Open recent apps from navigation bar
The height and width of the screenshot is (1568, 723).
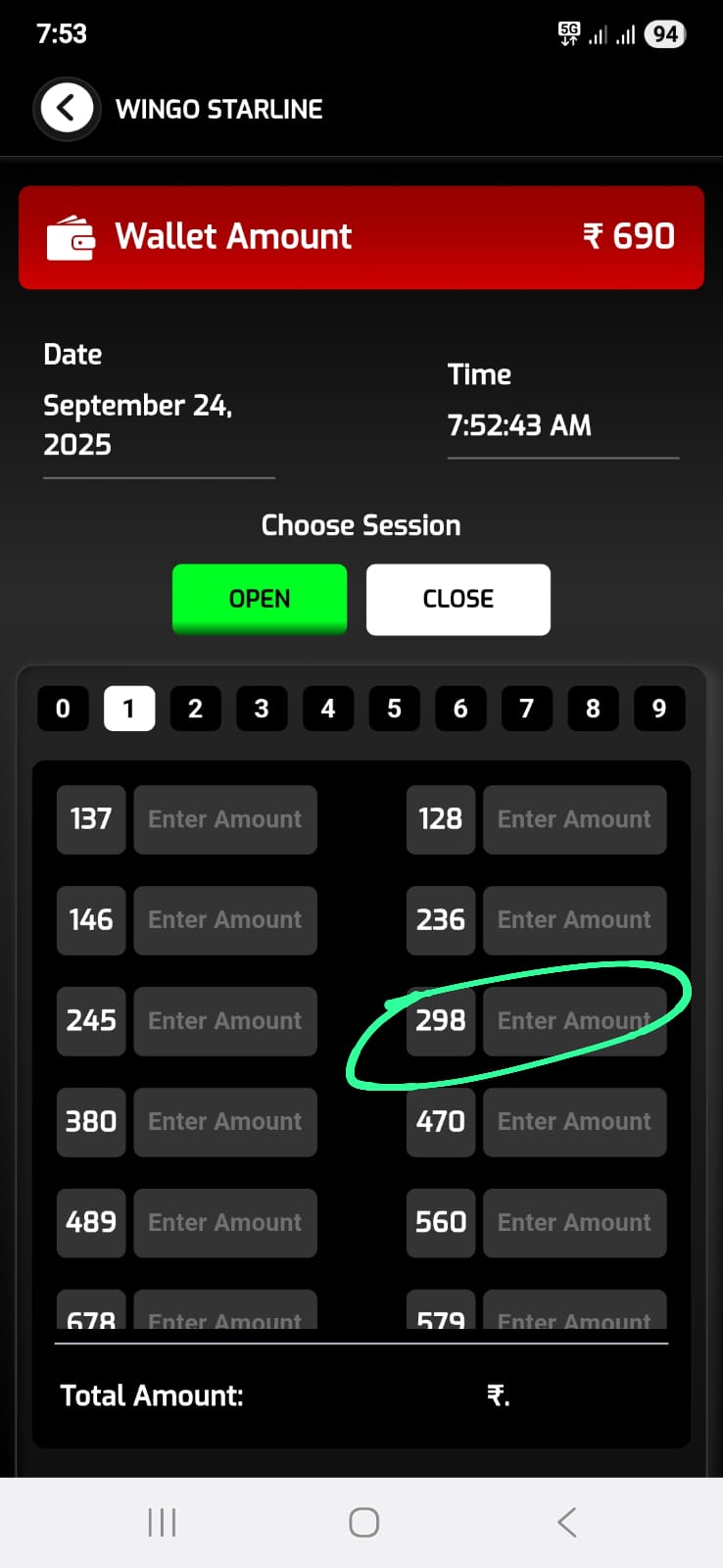[x=162, y=1522]
